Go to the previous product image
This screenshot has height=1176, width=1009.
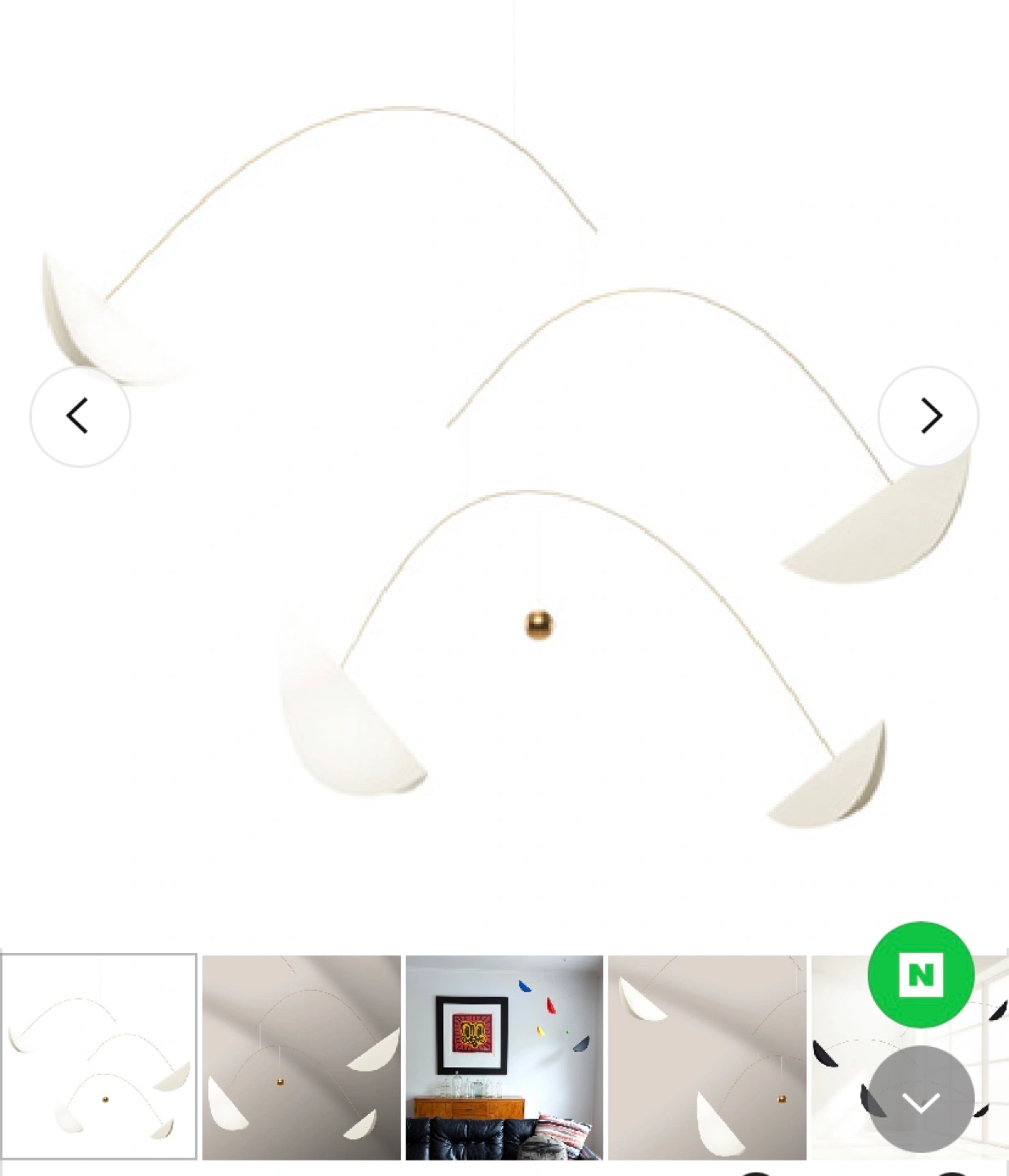coord(80,416)
